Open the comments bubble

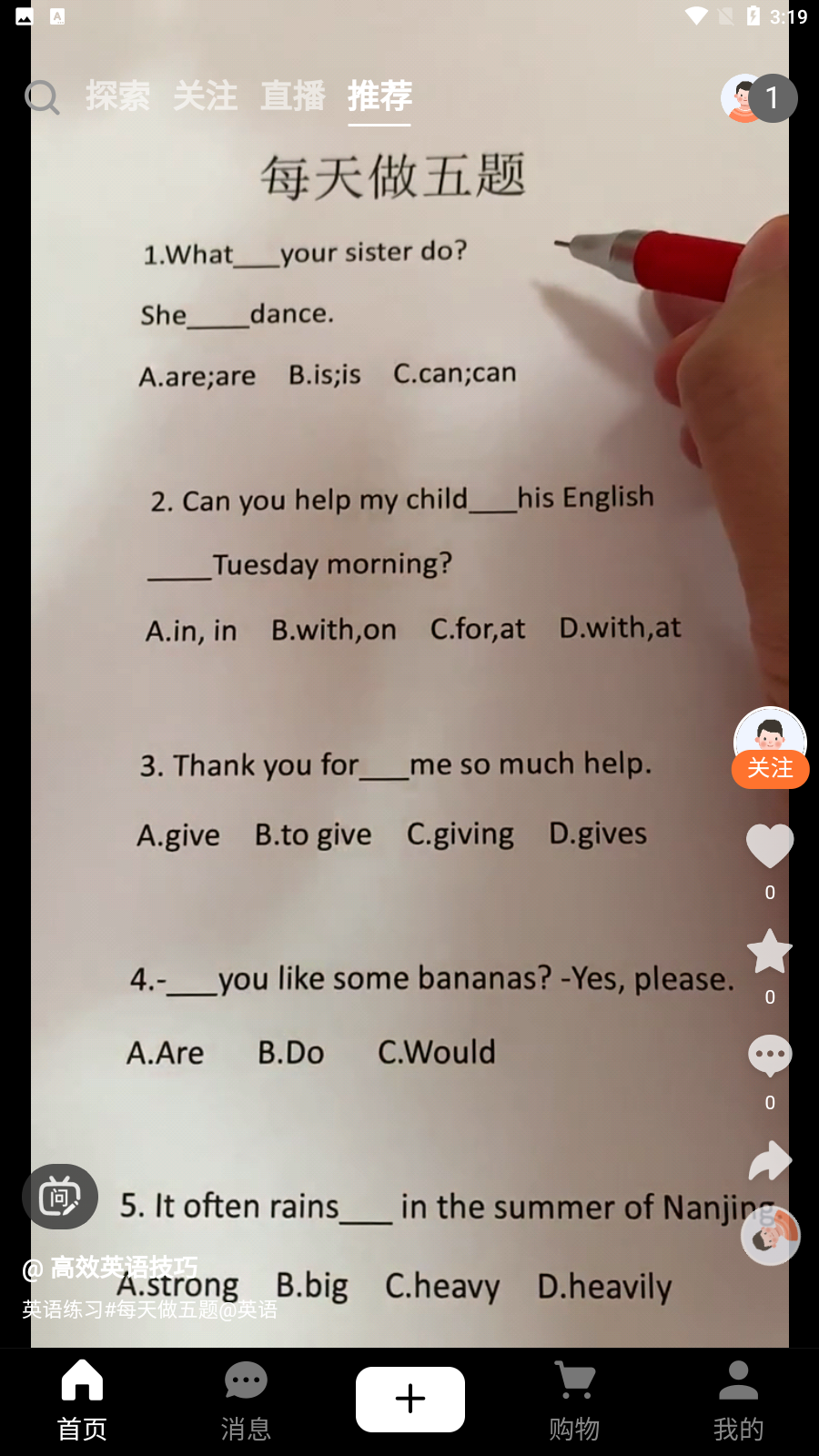click(770, 1056)
